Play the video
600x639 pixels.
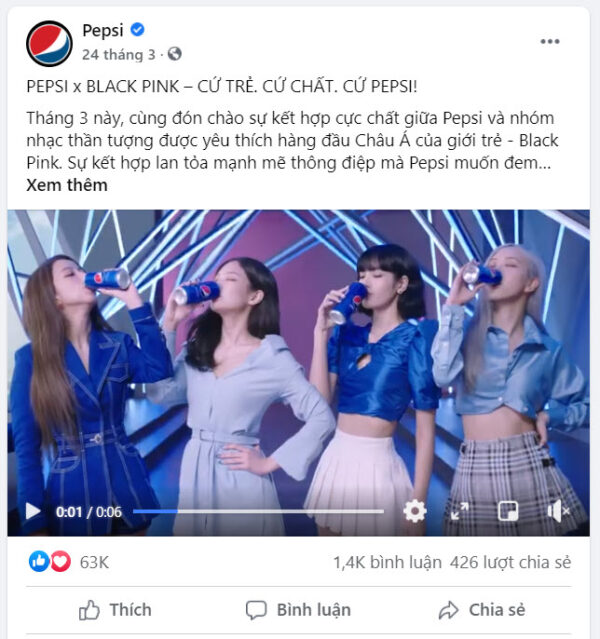[x=32, y=511]
